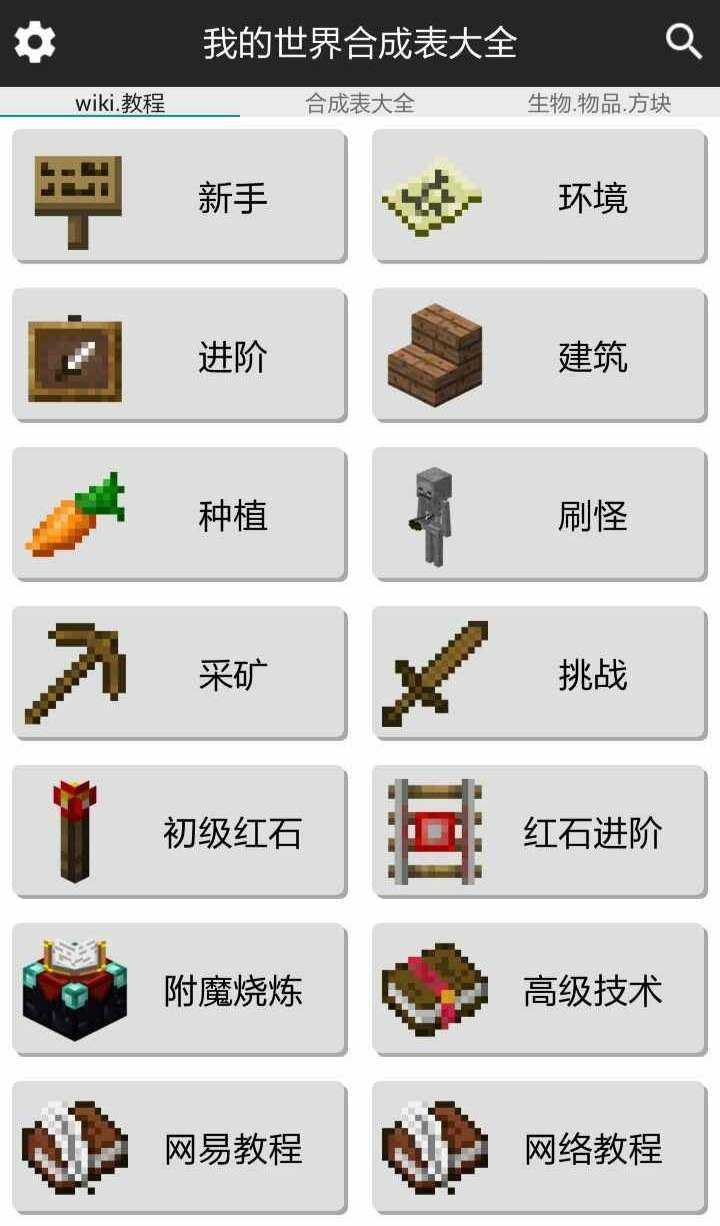Viewport: 720px width, 1226px height.
Task: Open the 环境 tutorial card
Action: (x=539, y=197)
